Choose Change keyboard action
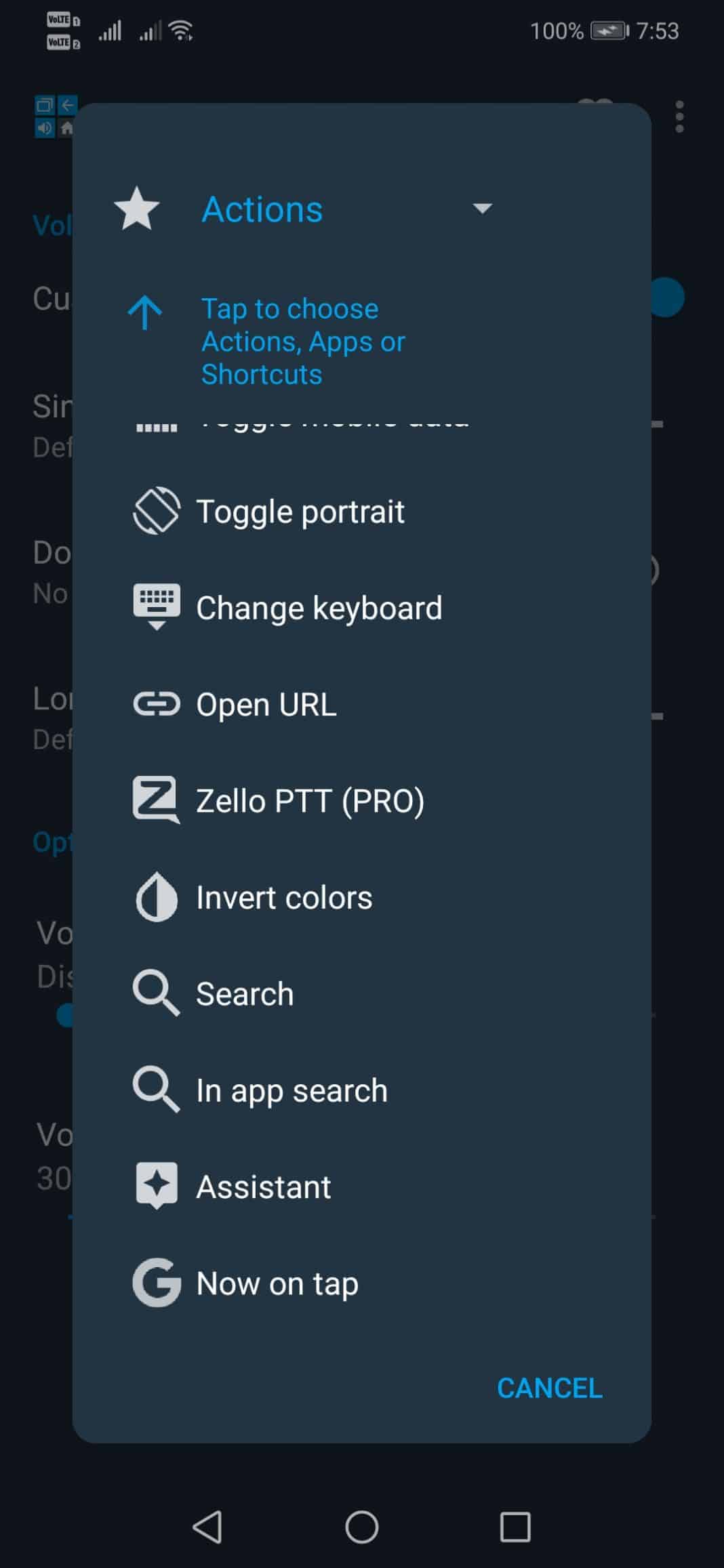 [x=362, y=608]
